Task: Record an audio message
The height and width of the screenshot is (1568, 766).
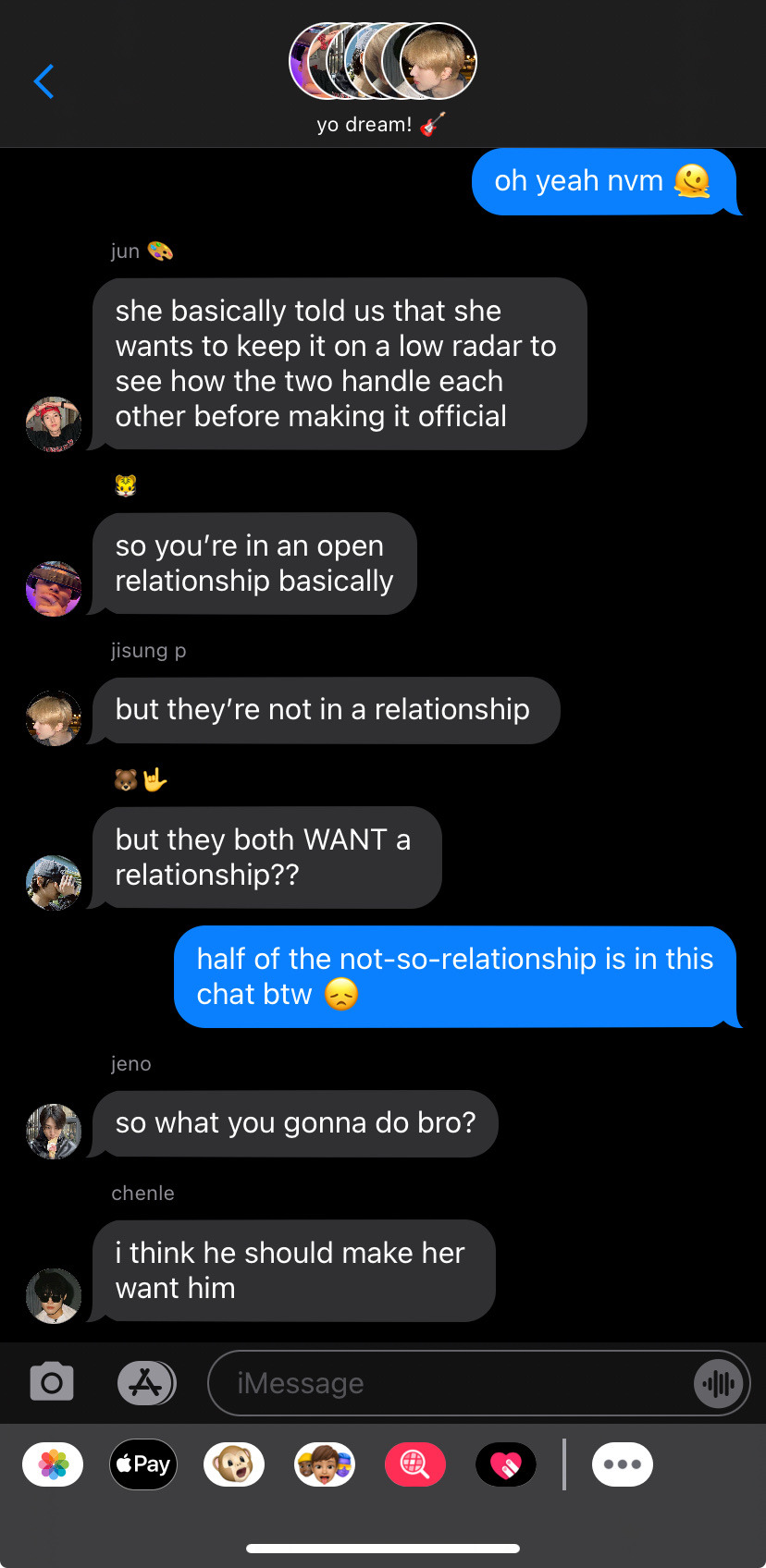Action: pos(719,1383)
